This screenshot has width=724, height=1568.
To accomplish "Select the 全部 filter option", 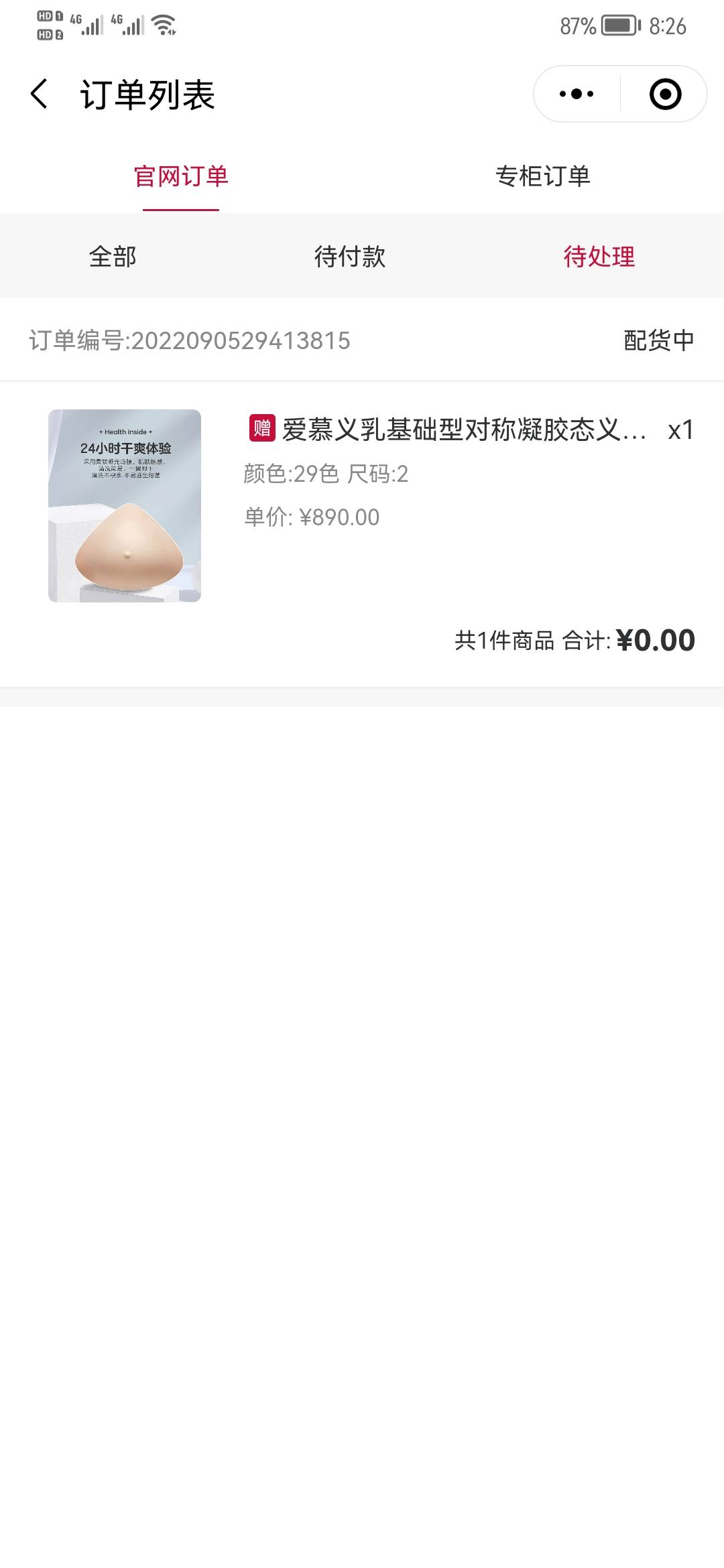I will [x=113, y=256].
